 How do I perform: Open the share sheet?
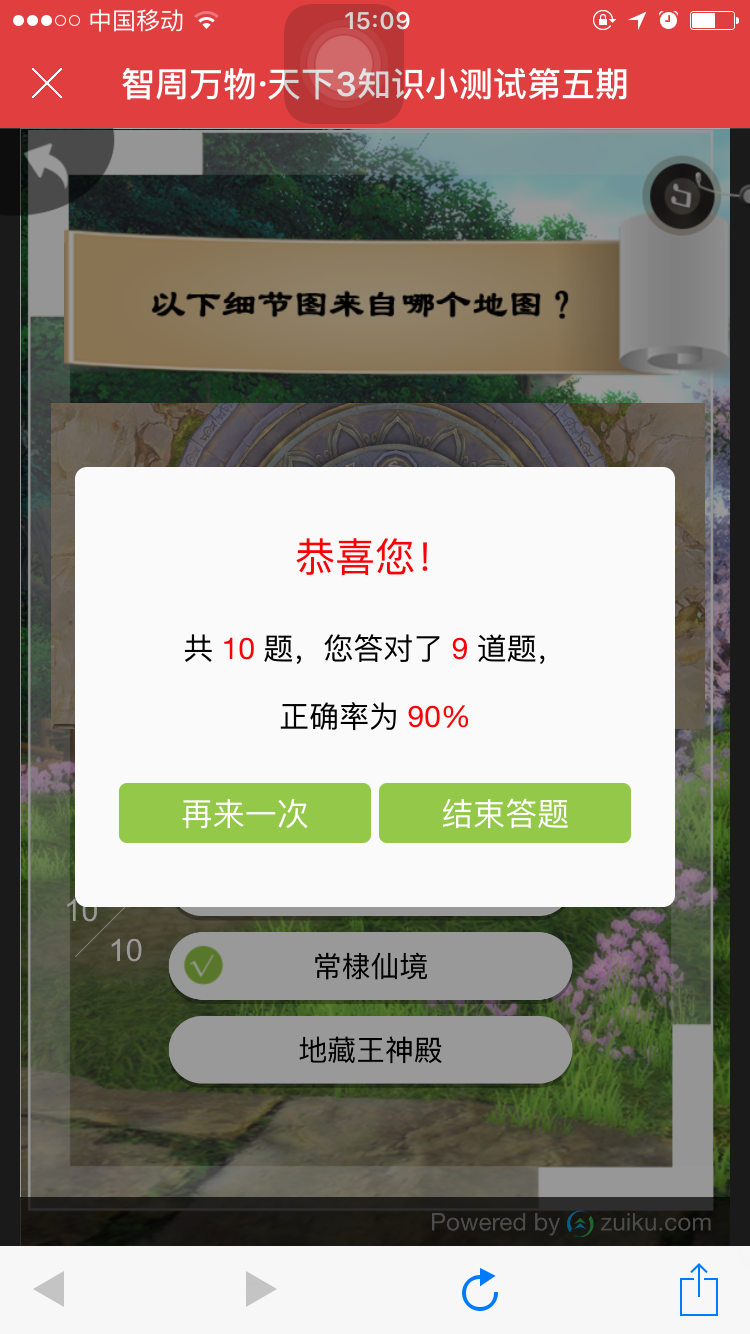pos(699,1290)
